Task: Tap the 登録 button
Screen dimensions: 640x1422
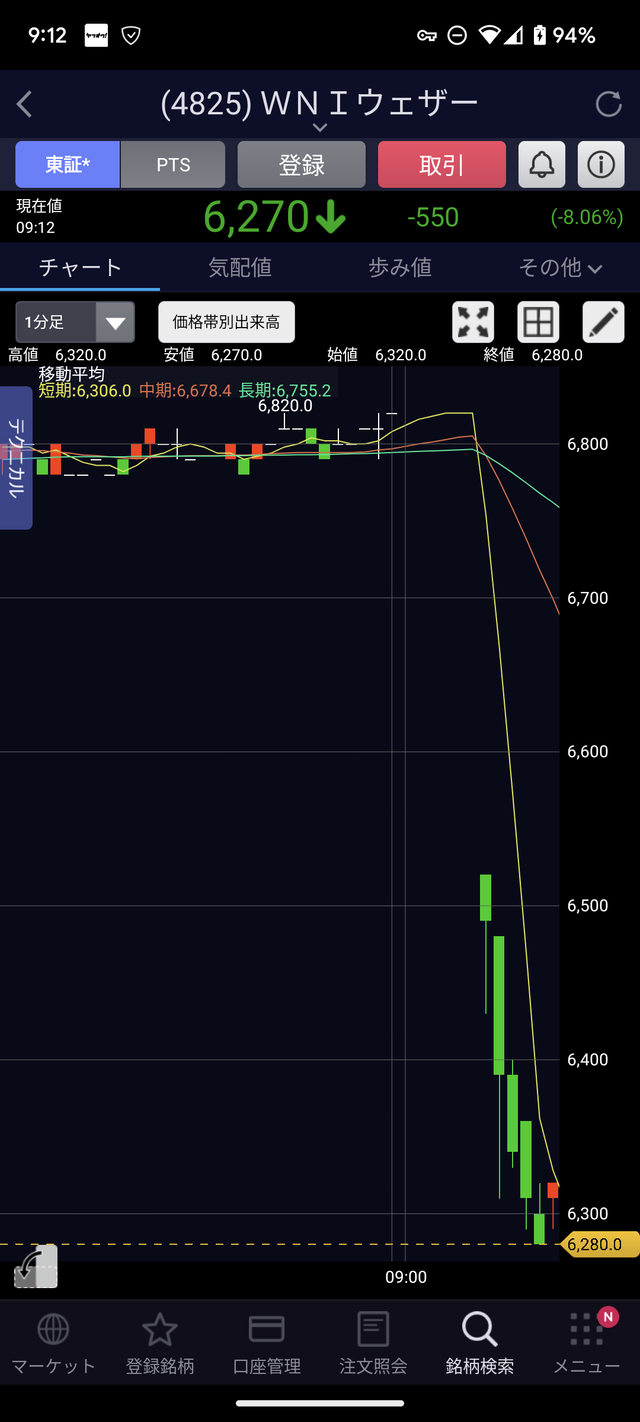Action: (x=301, y=165)
